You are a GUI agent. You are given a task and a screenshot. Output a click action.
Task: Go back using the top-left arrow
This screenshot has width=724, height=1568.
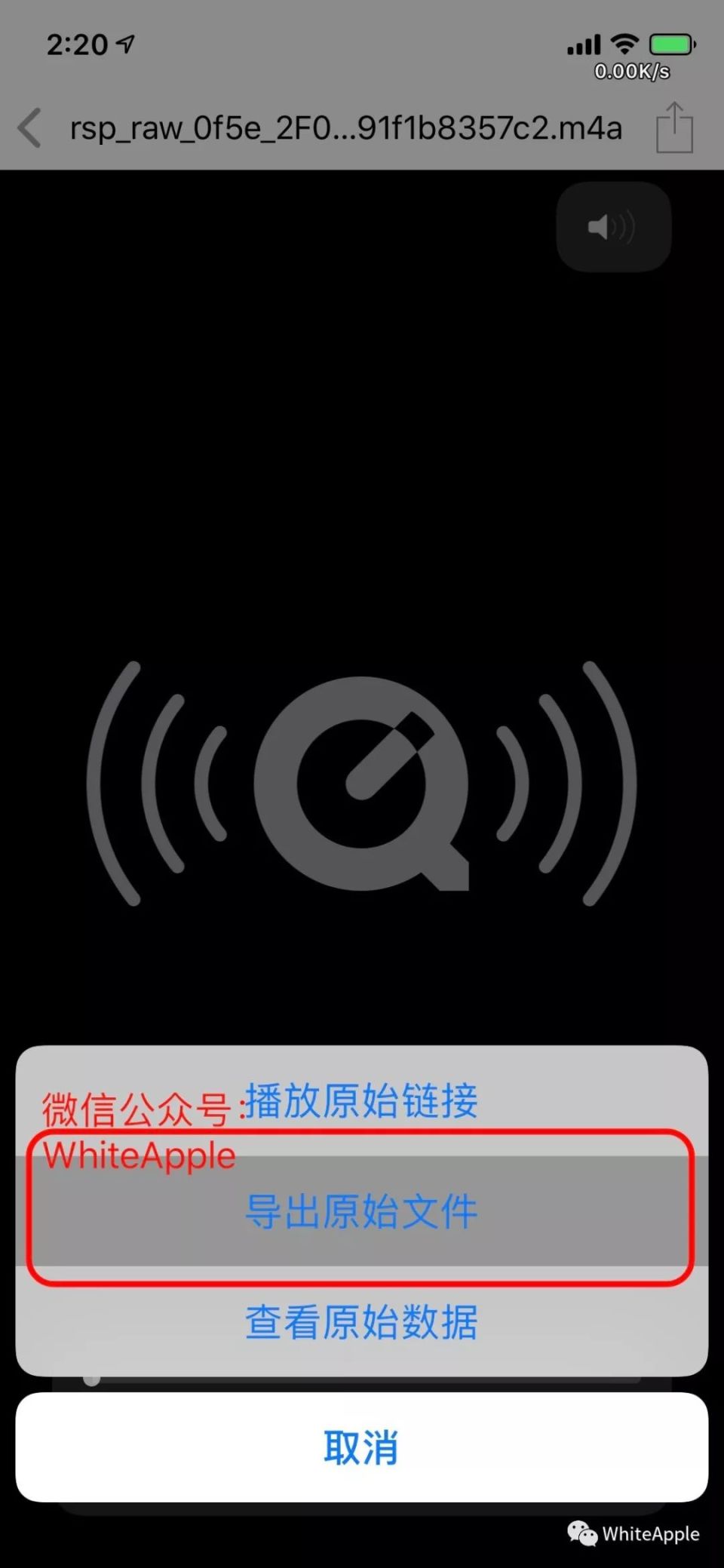(30, 127)
